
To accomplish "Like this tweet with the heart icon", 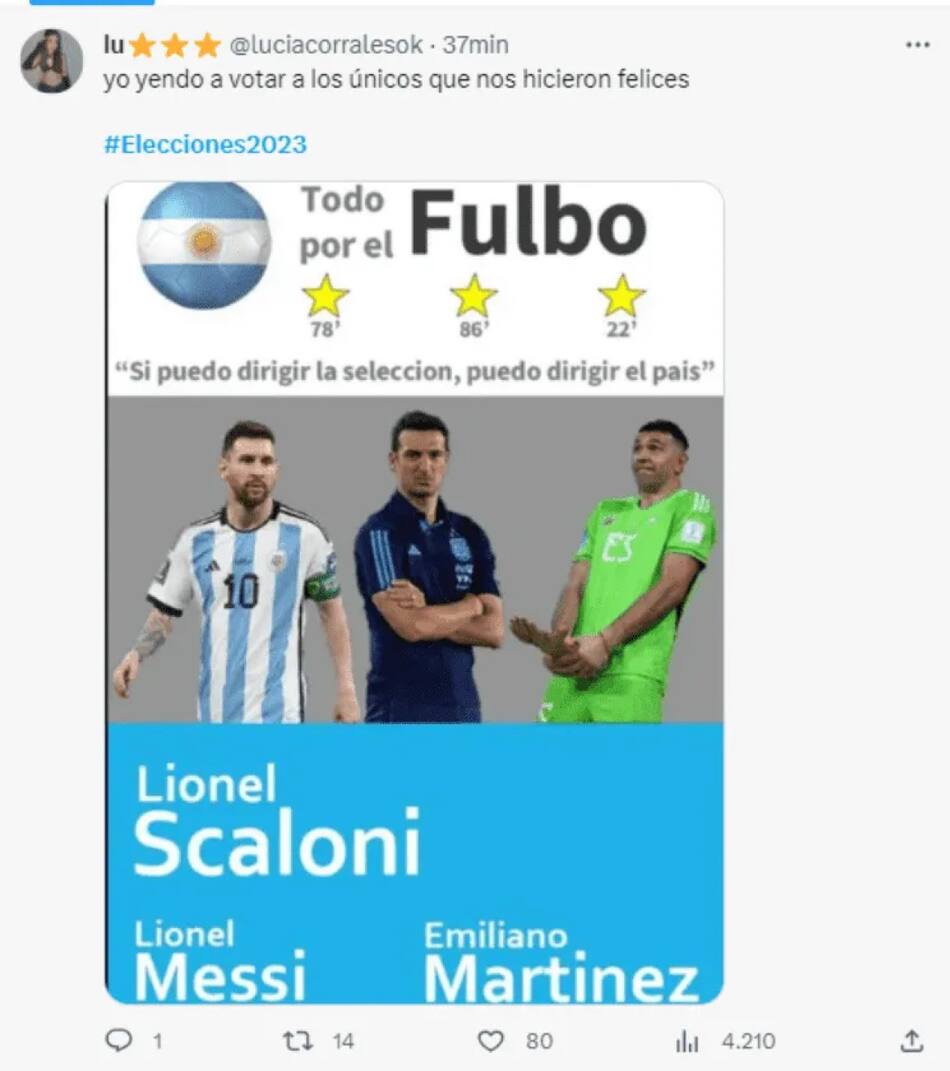I will [x=490, y=1041].
